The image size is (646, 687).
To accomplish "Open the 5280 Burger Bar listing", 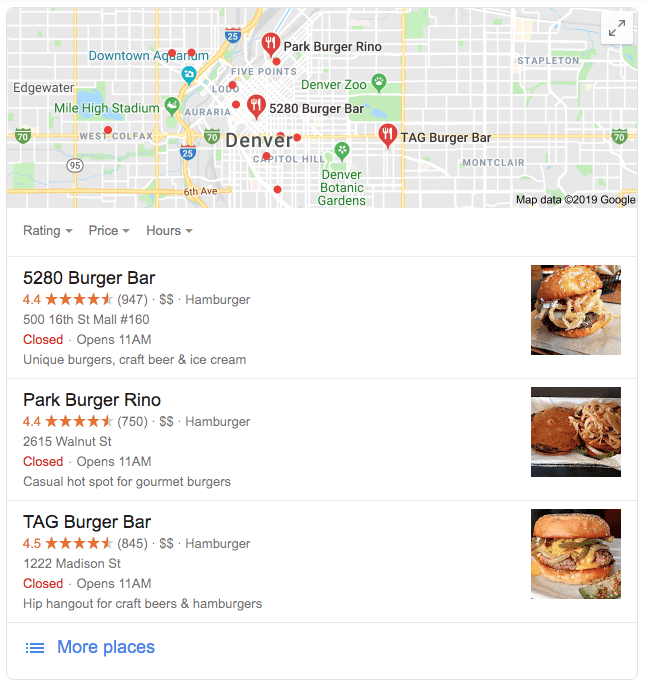I will coord(89,278).
